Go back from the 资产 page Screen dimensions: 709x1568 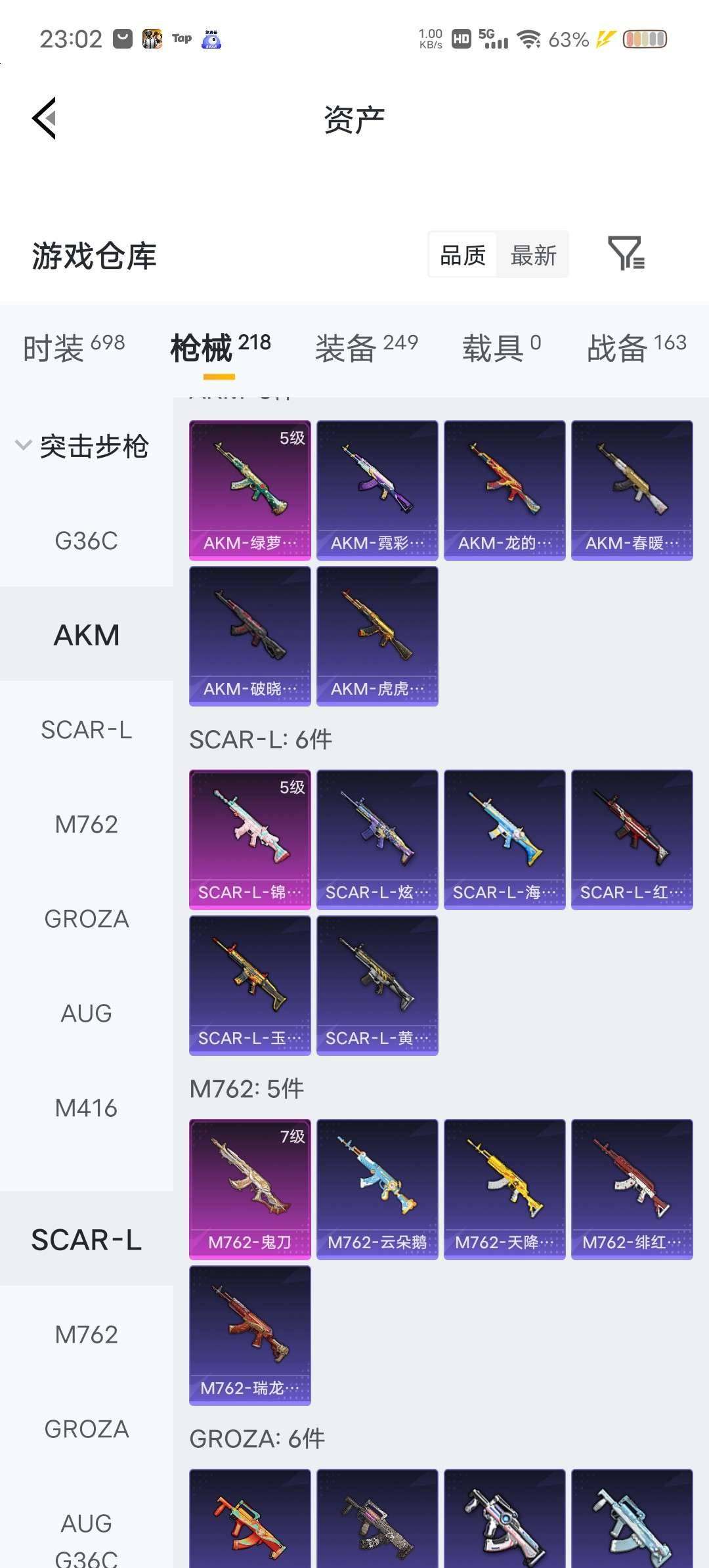[44, 119]
